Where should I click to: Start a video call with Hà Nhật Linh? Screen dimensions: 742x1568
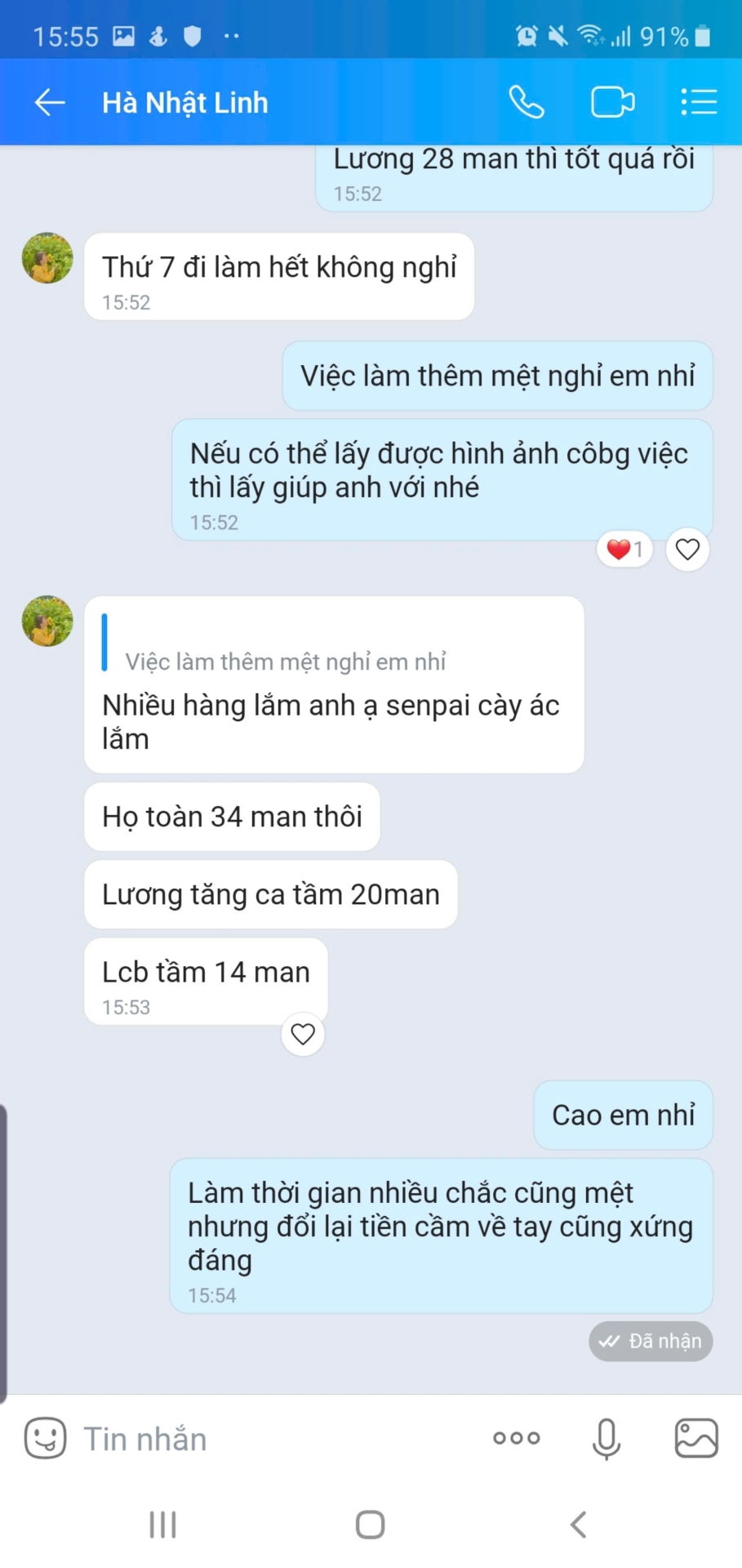[612, 103]
